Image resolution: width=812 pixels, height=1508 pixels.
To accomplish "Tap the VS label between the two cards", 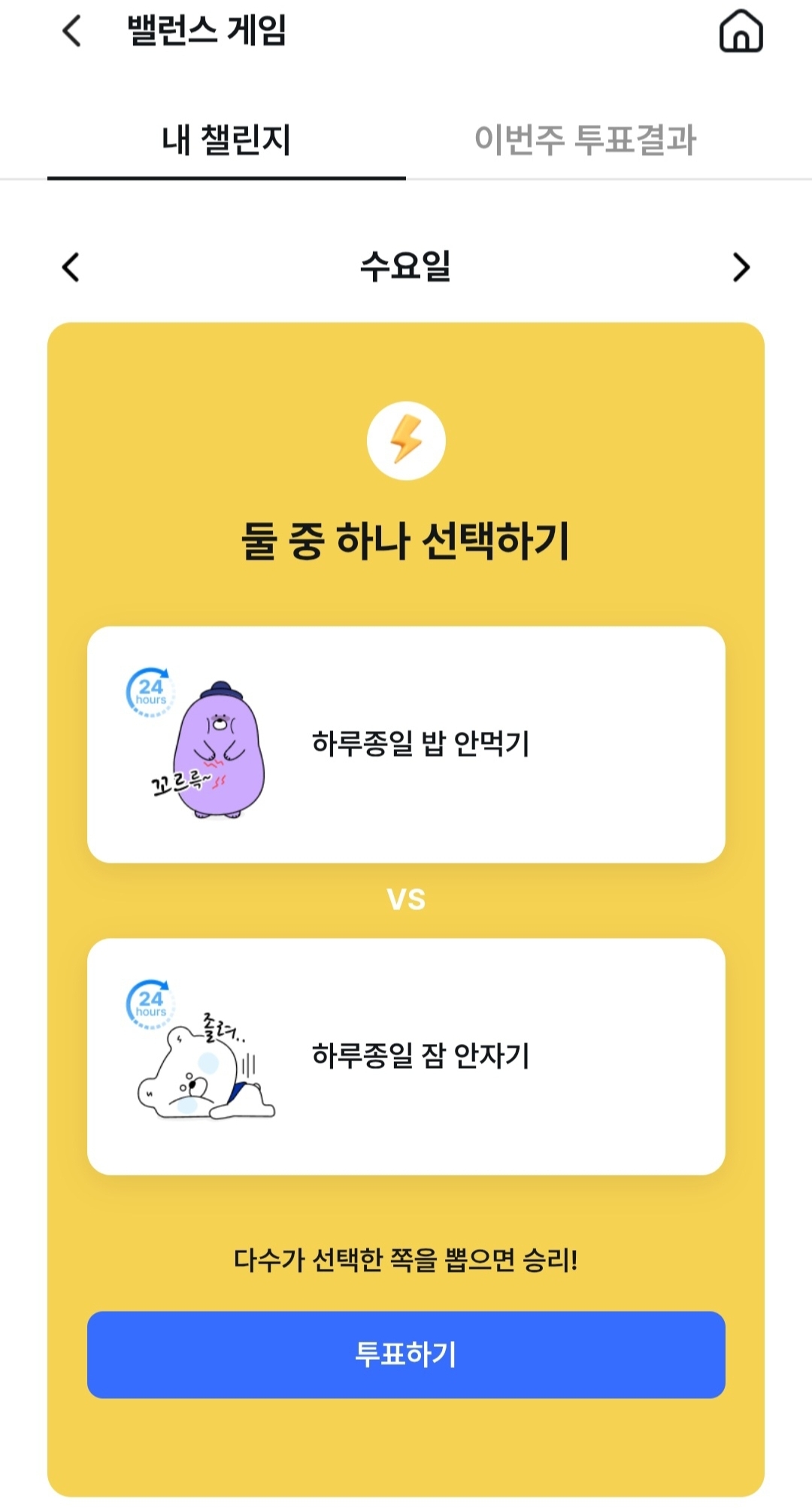I will 406,897.
